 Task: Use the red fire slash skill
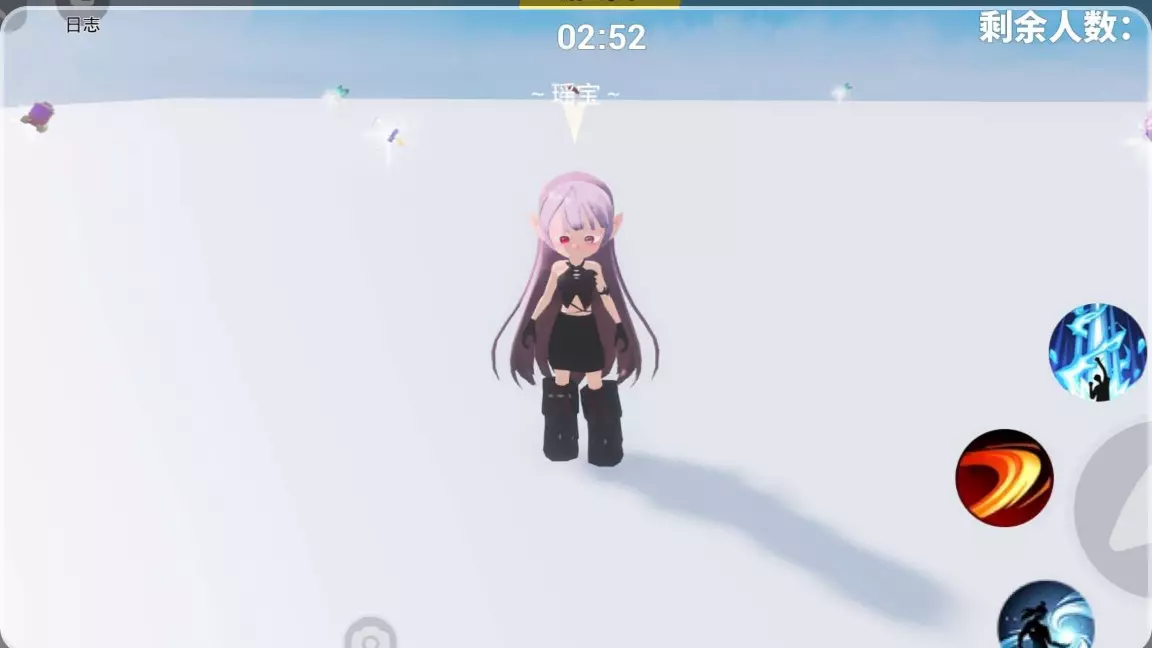pos(1004,478)
